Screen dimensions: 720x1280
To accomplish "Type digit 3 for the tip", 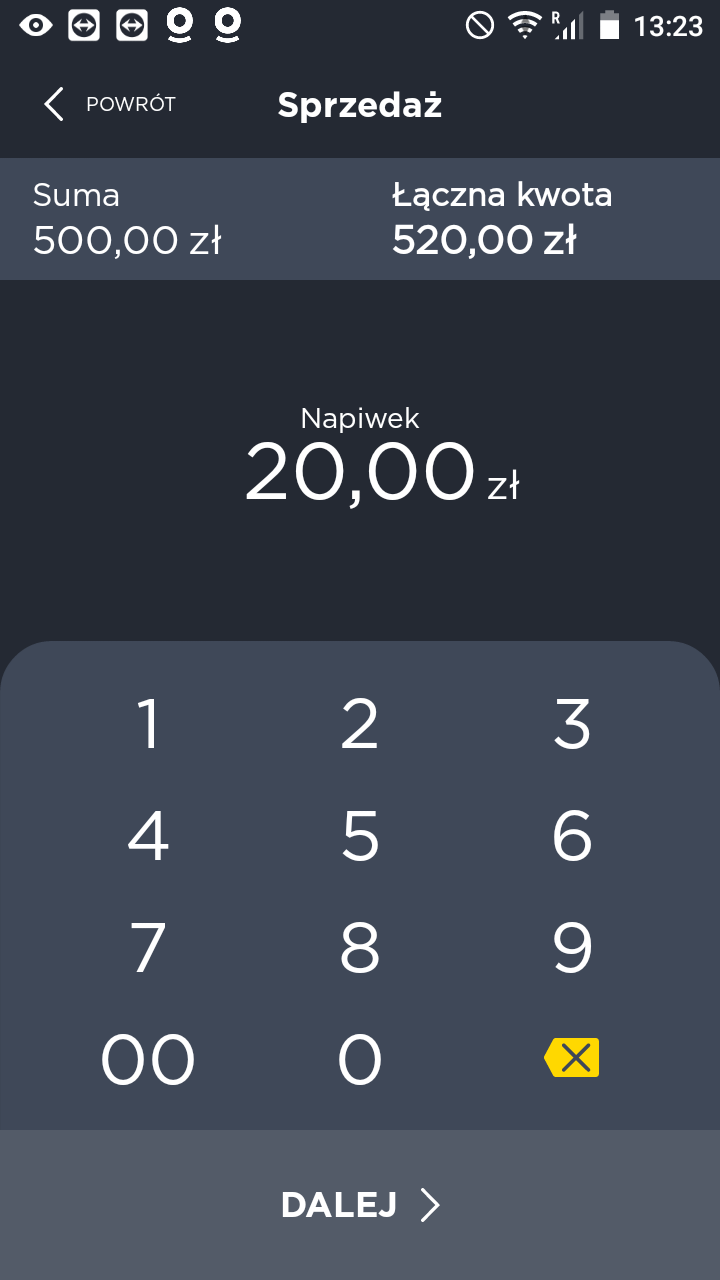I will pyautogui.click(x=572, y=724).
